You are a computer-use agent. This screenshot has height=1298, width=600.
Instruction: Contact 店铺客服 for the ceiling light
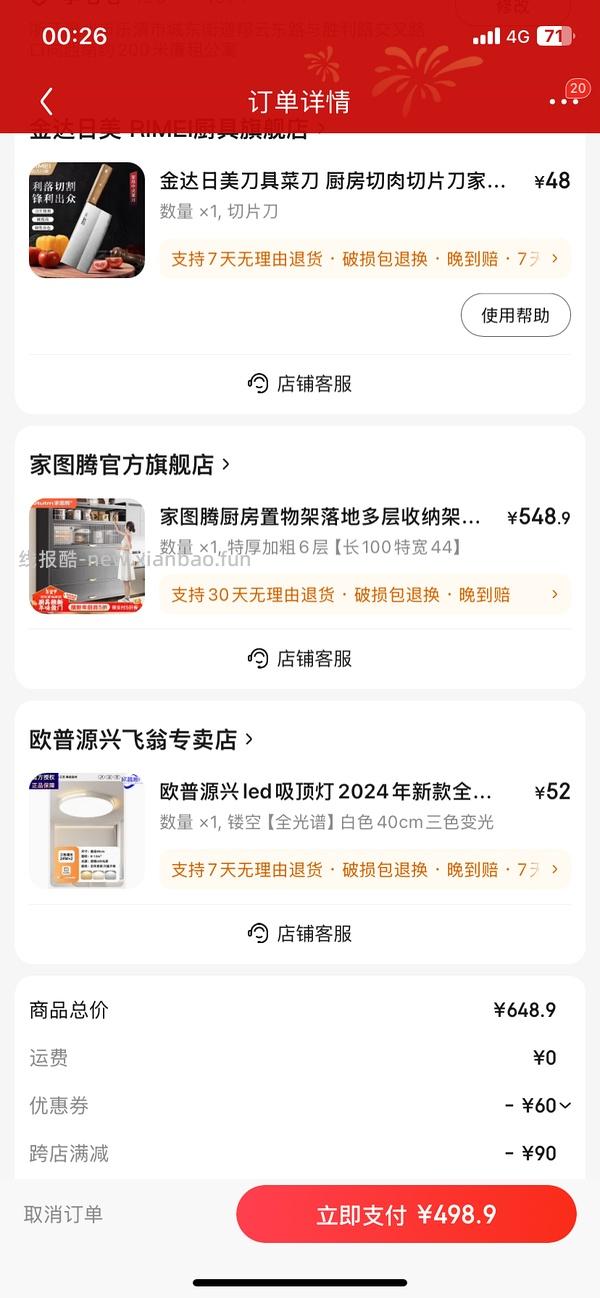pyautogui.click(x=300, y=934)
